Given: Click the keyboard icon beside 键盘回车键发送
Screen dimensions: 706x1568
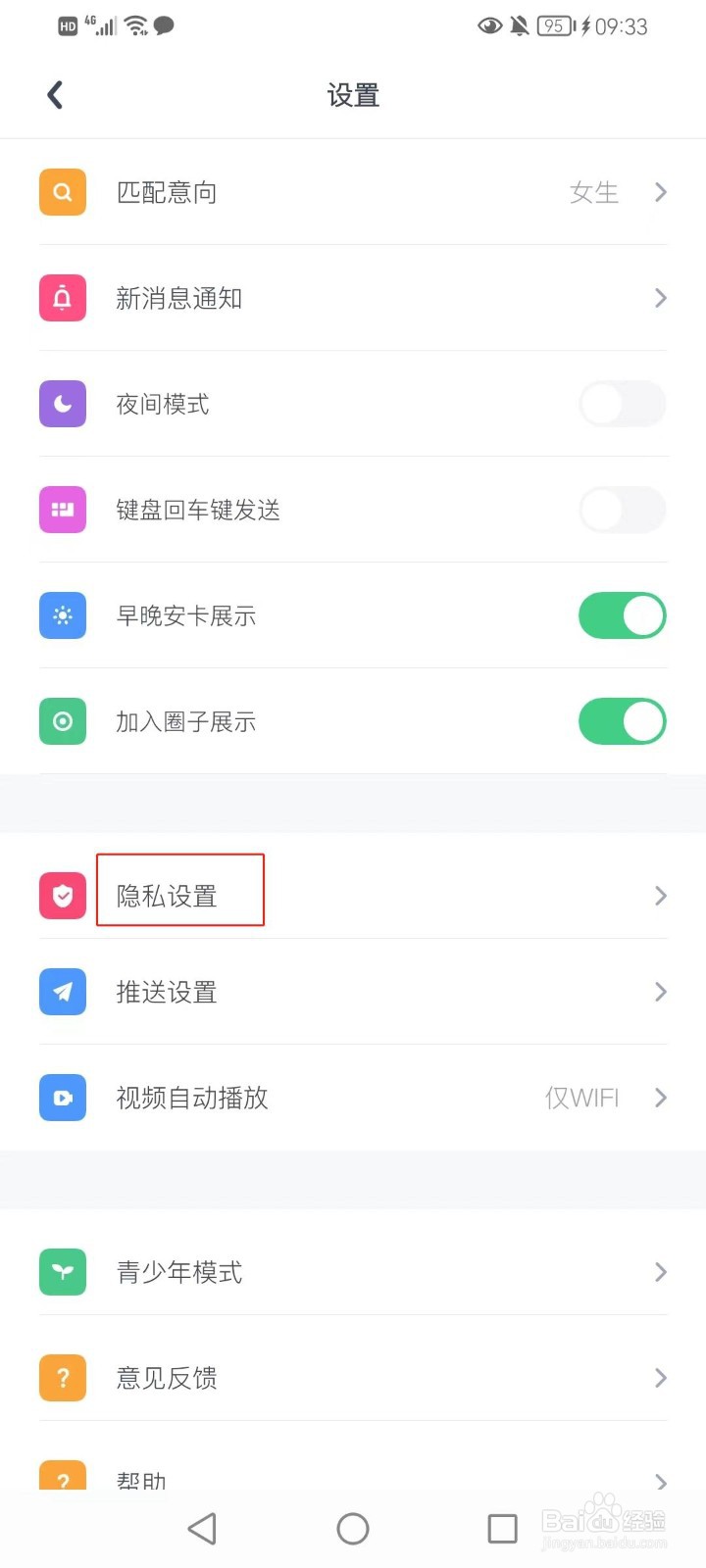Looking at the screenshot, I should pyautogui.click(x=62, y=510).
